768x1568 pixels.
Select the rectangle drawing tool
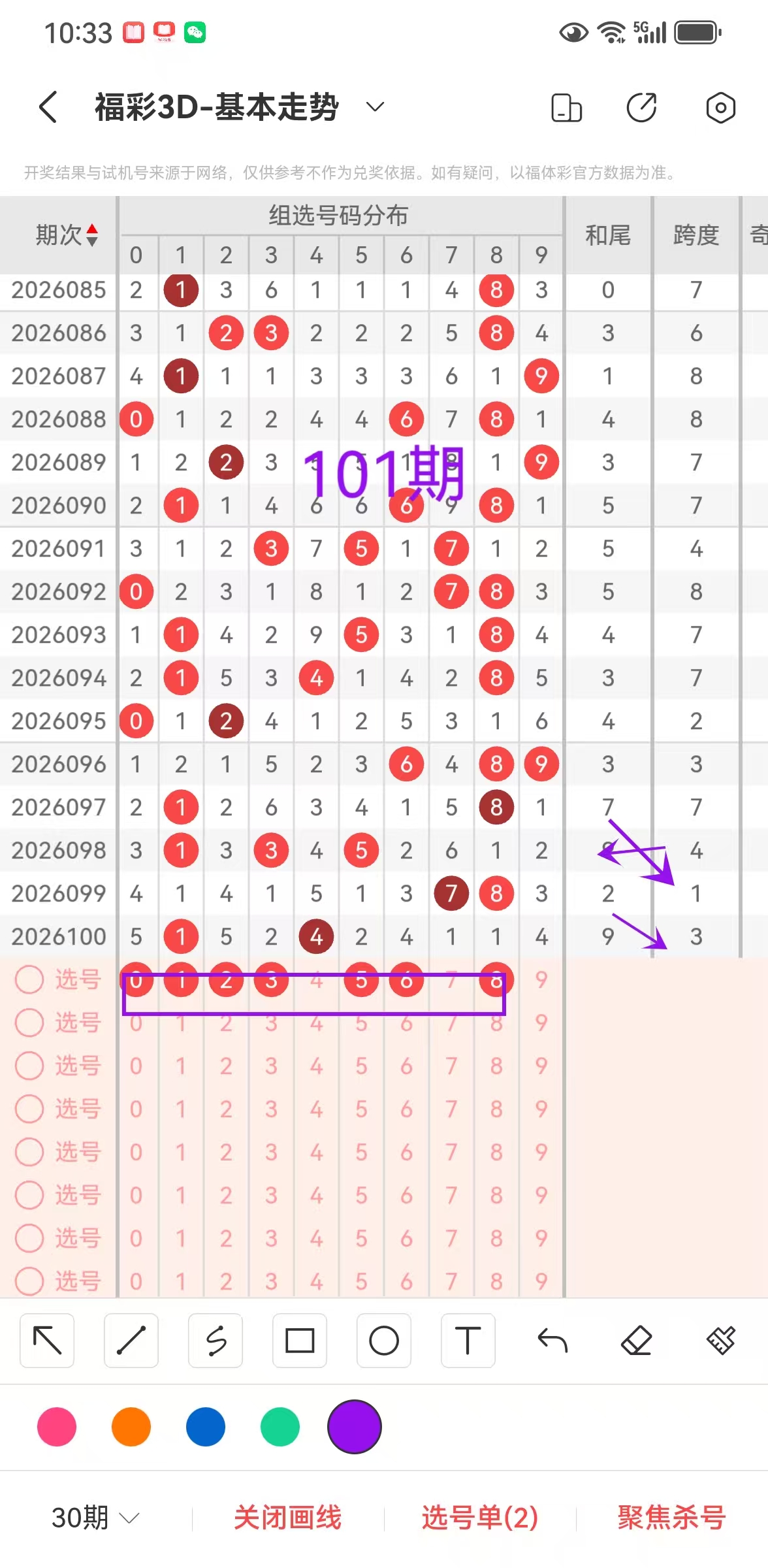point(300,1341)
